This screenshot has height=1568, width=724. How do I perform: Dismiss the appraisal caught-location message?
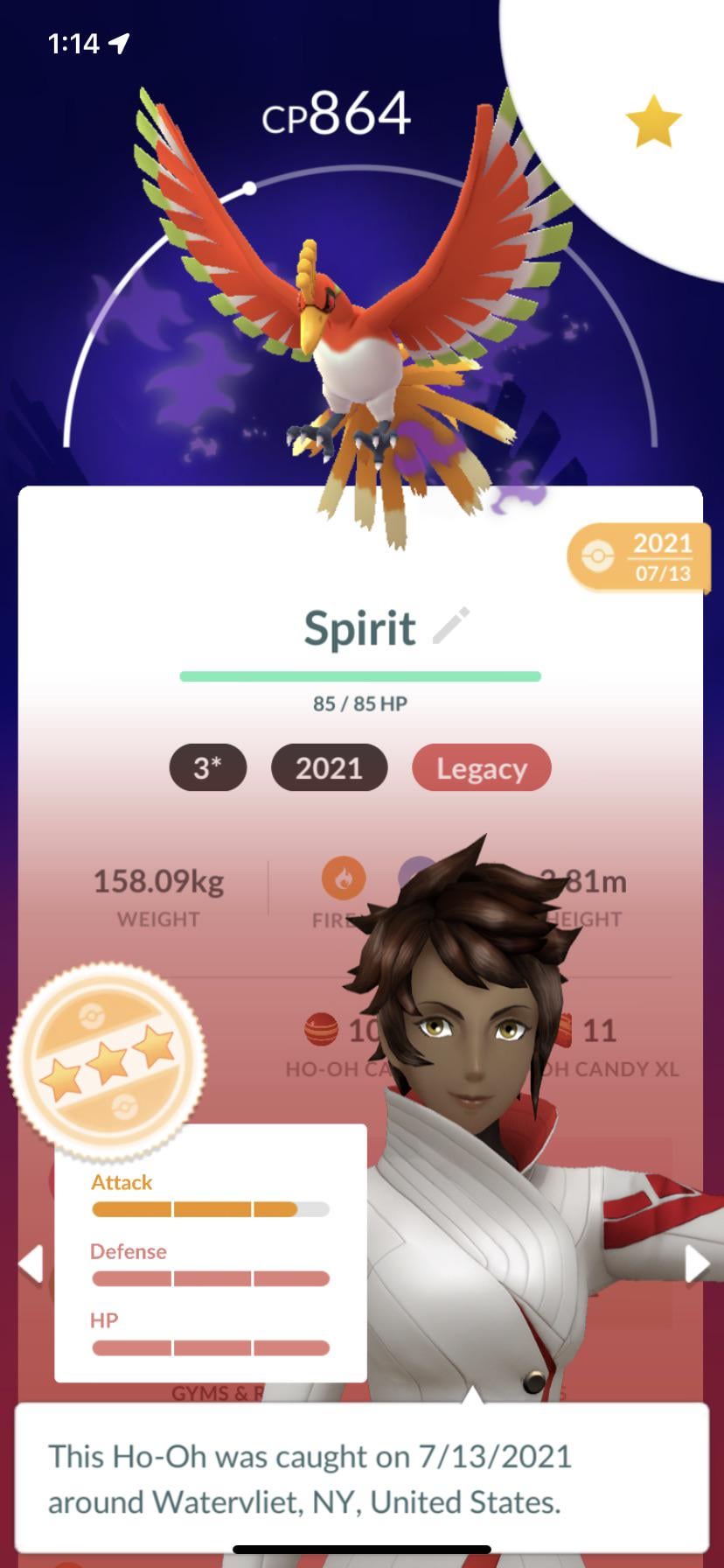360,1479
